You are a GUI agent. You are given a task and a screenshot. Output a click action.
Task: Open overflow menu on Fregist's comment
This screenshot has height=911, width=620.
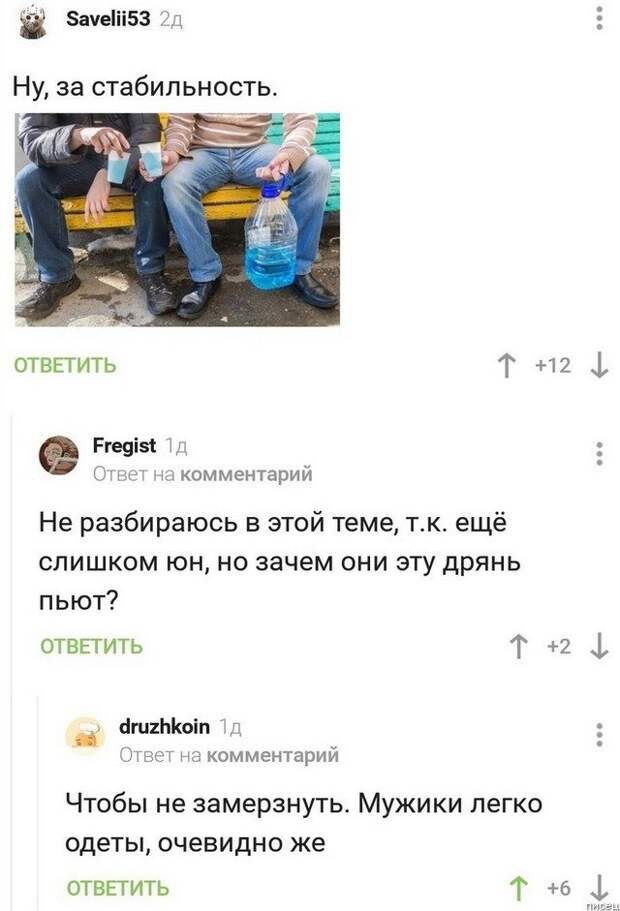tap(599, 453)
